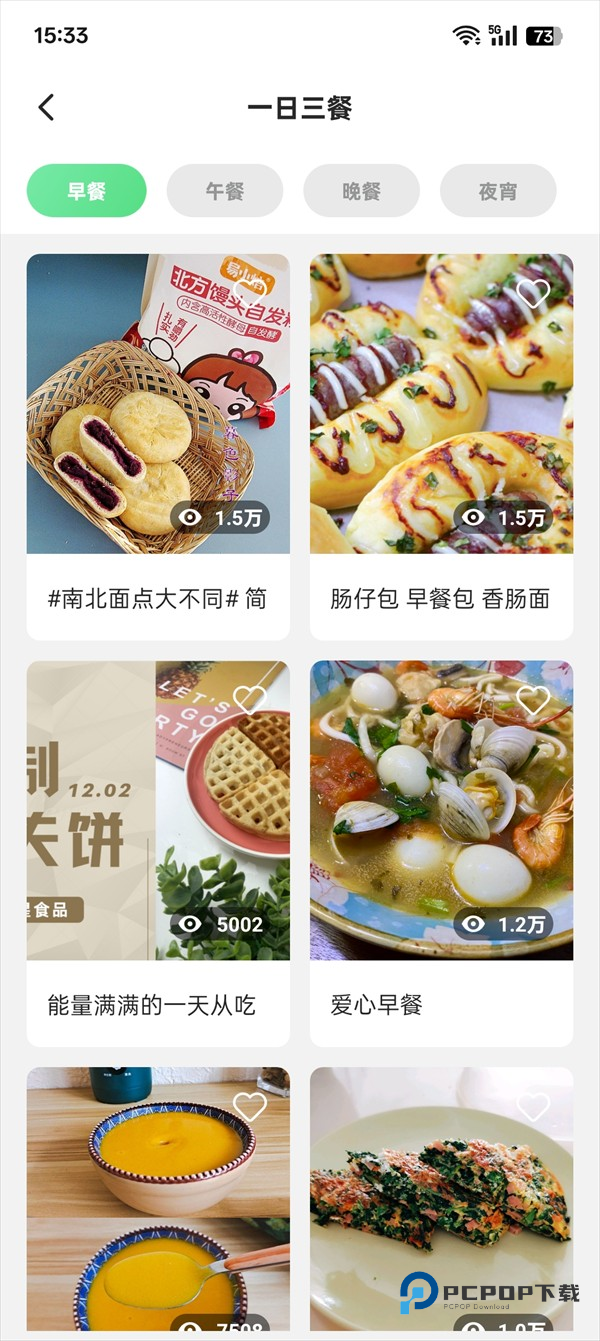Open the spinach pancake recipe card

click(441, 1200)
